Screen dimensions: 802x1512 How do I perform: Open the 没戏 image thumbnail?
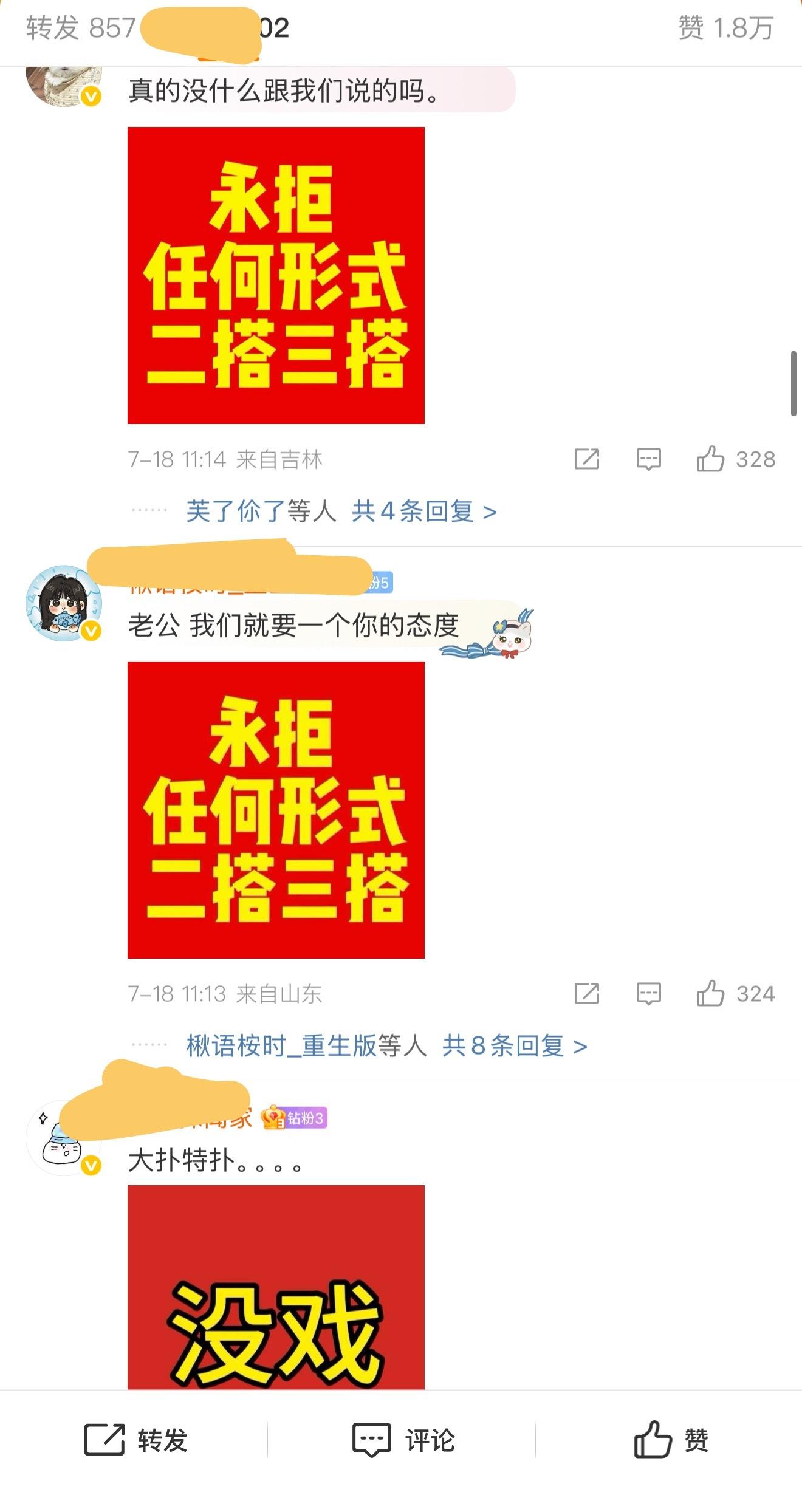276,1287
